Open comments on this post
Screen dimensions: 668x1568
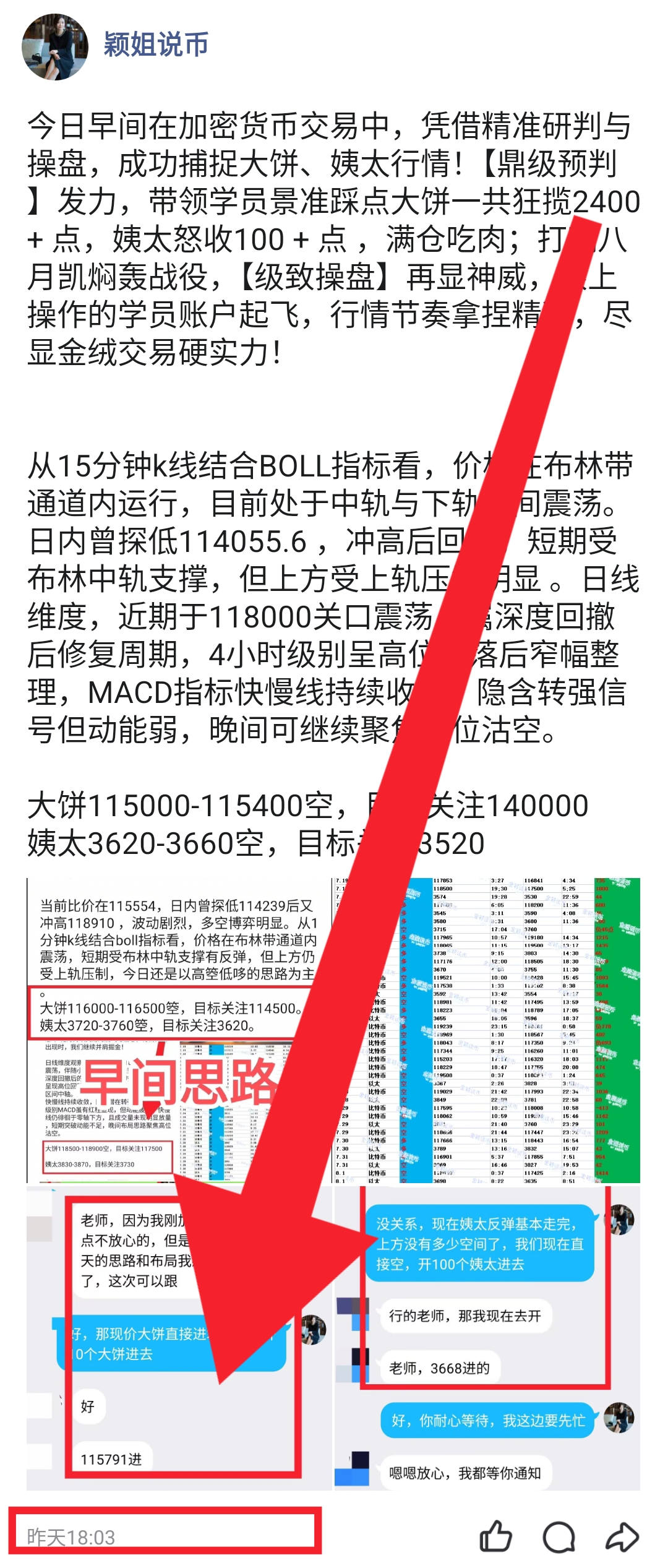coord(559,1536)
